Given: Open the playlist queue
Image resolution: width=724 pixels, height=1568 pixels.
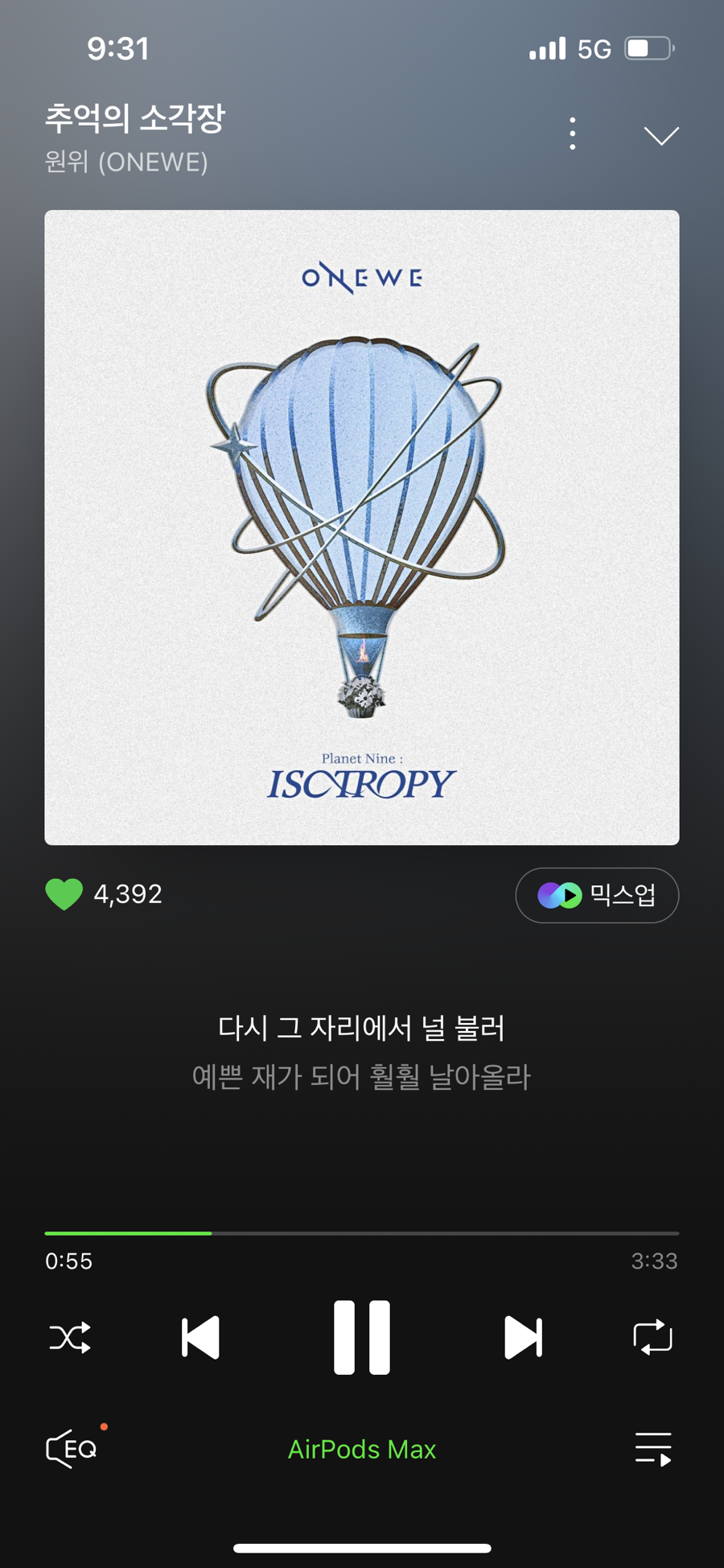Looking at the screenshot, I should [652, 1449].
